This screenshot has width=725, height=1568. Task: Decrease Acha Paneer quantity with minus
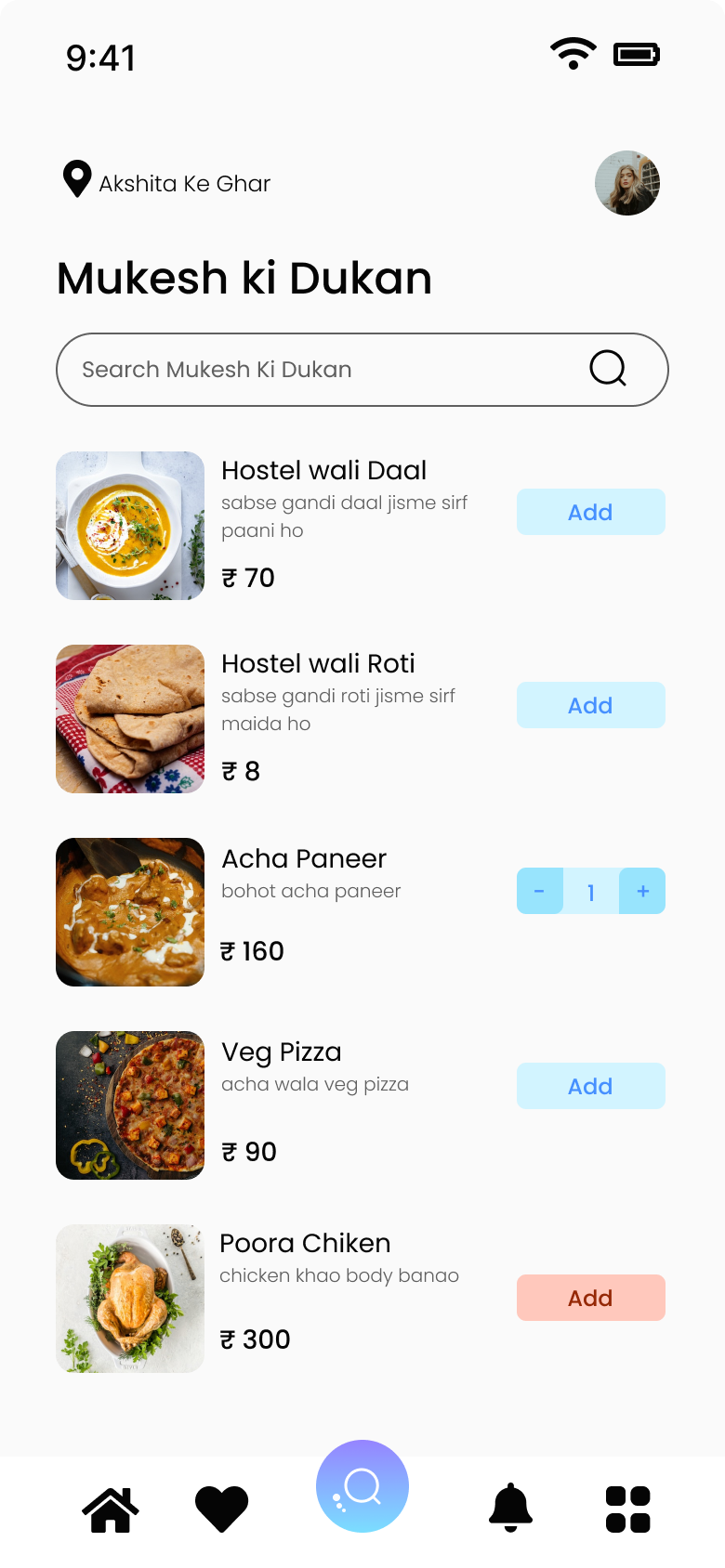[x=540, y=891]
